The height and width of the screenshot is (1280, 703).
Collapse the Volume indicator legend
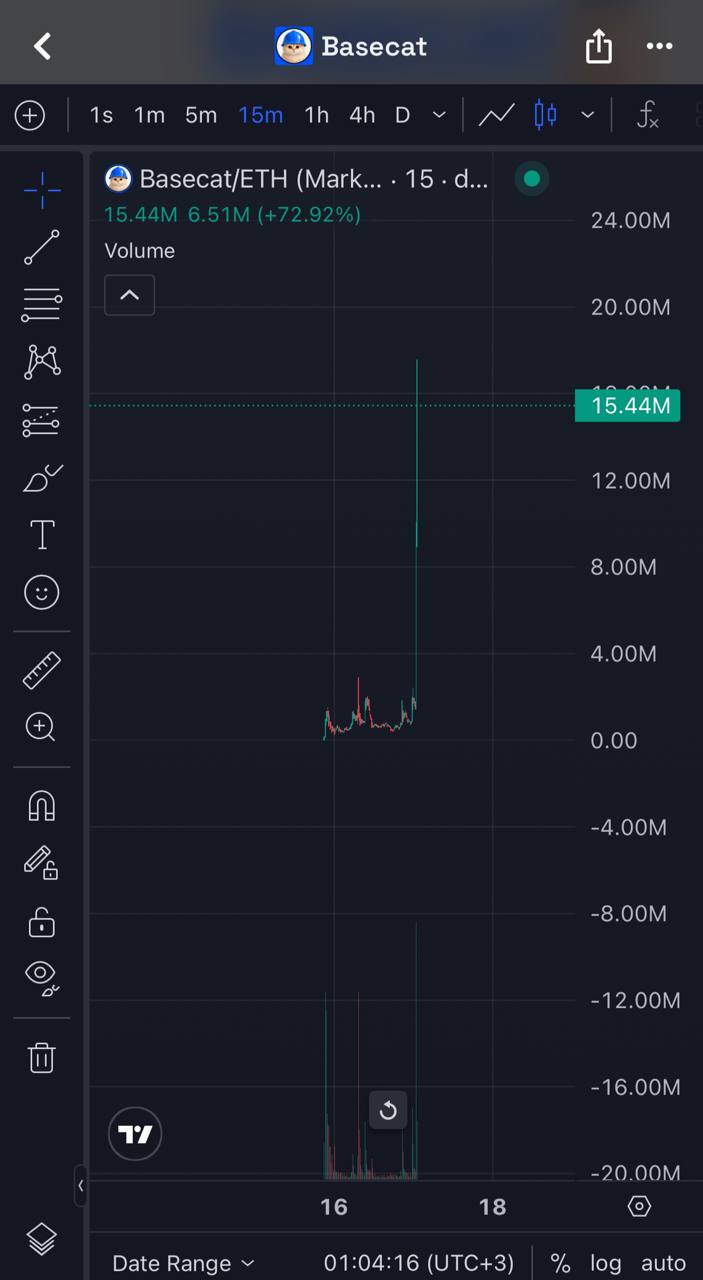click(129, 295)
